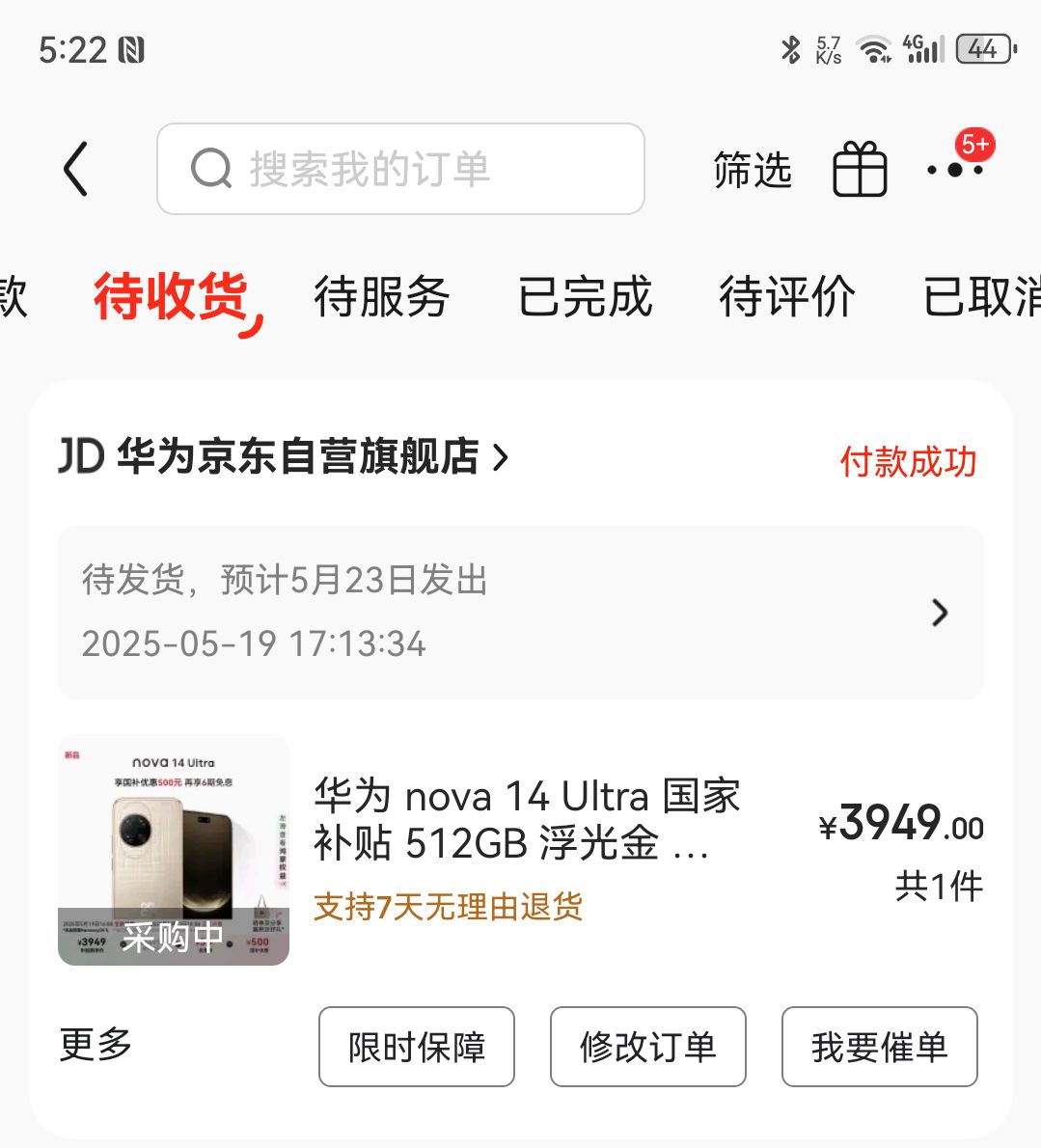Tap 修改订单 to modify the order
Viewport: 1041px width, 1148px height.
(647, 1047)
